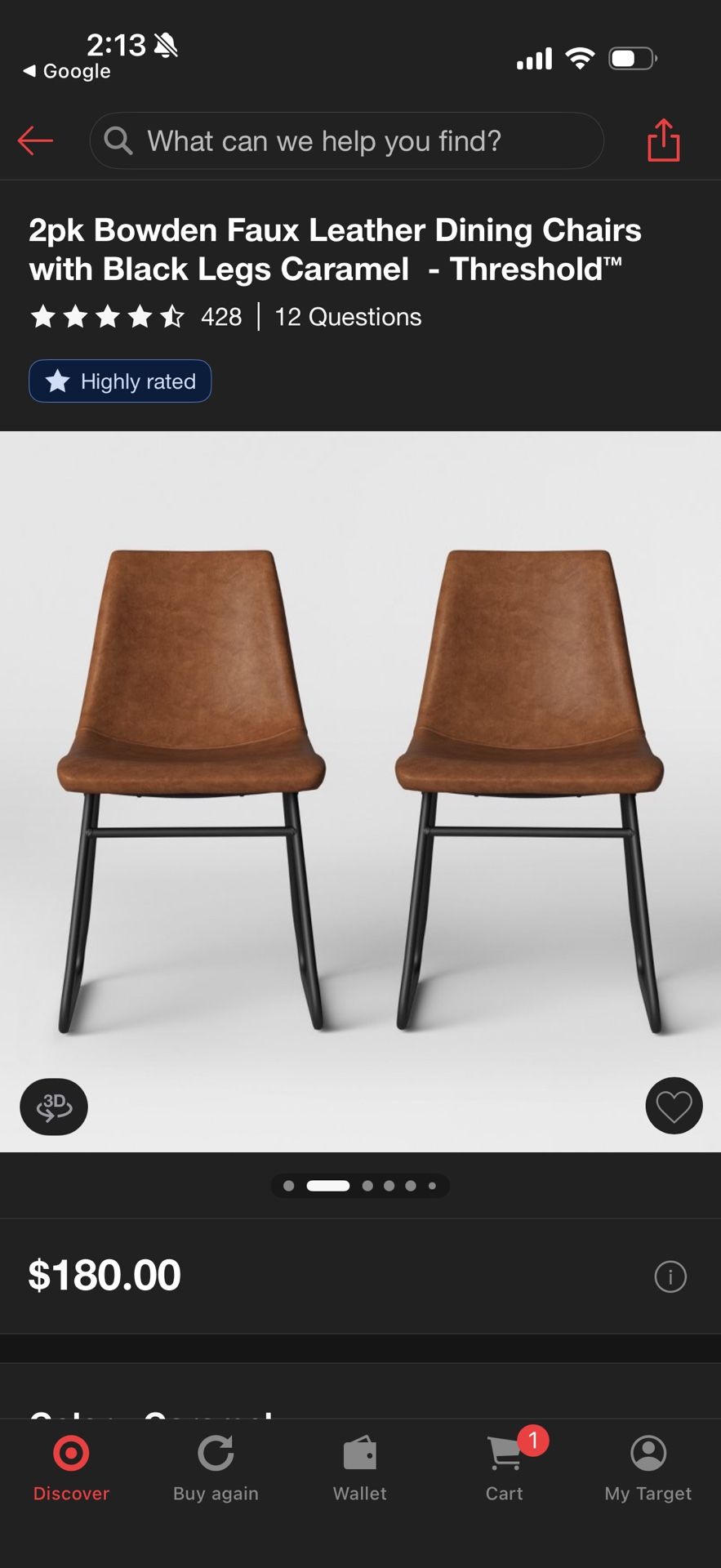Share this dining chairs product

tap(663, 140)
